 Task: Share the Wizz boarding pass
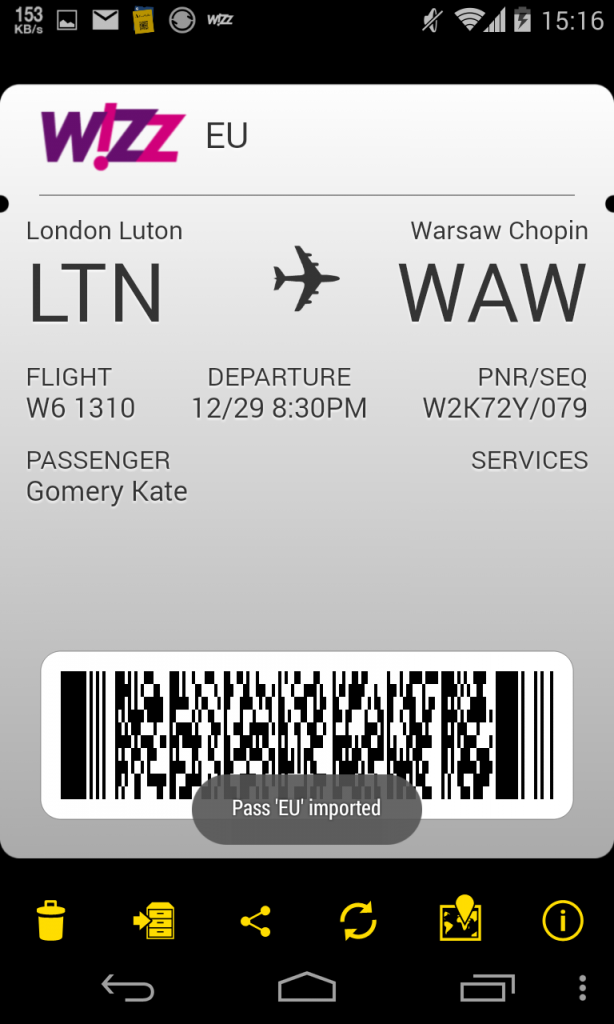(256, 920)
